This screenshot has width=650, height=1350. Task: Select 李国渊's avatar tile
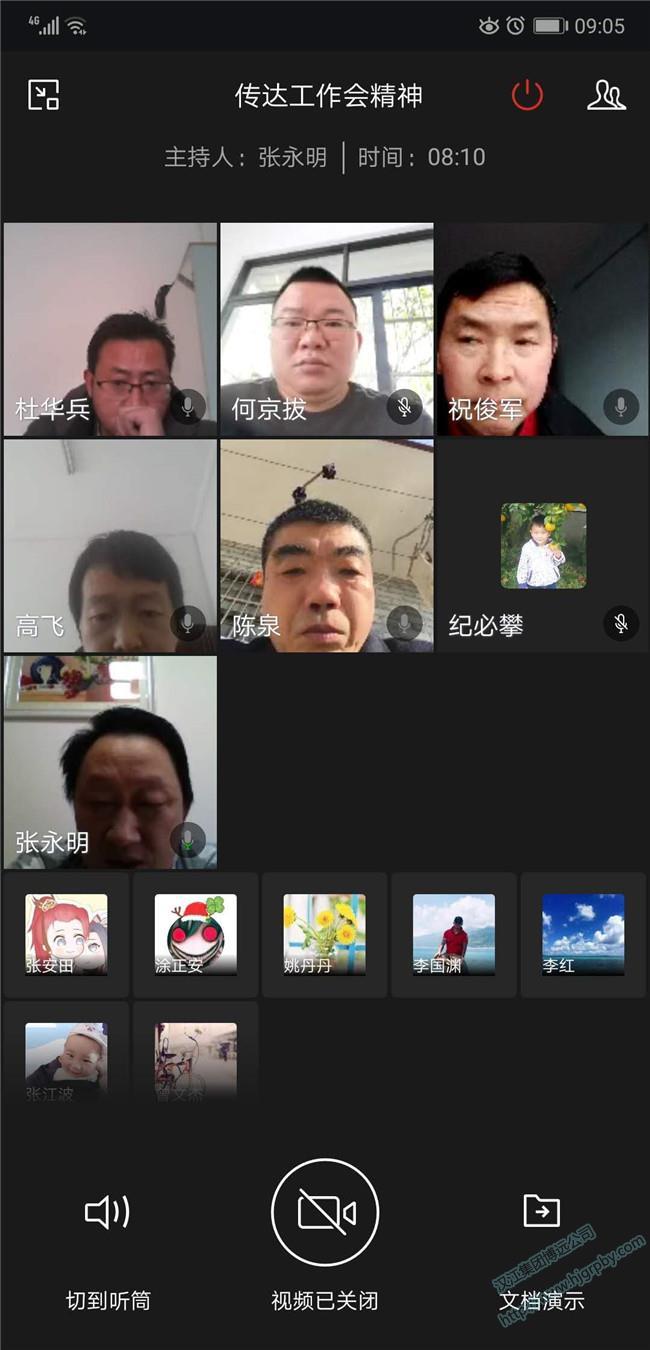(x=454, y=934)
